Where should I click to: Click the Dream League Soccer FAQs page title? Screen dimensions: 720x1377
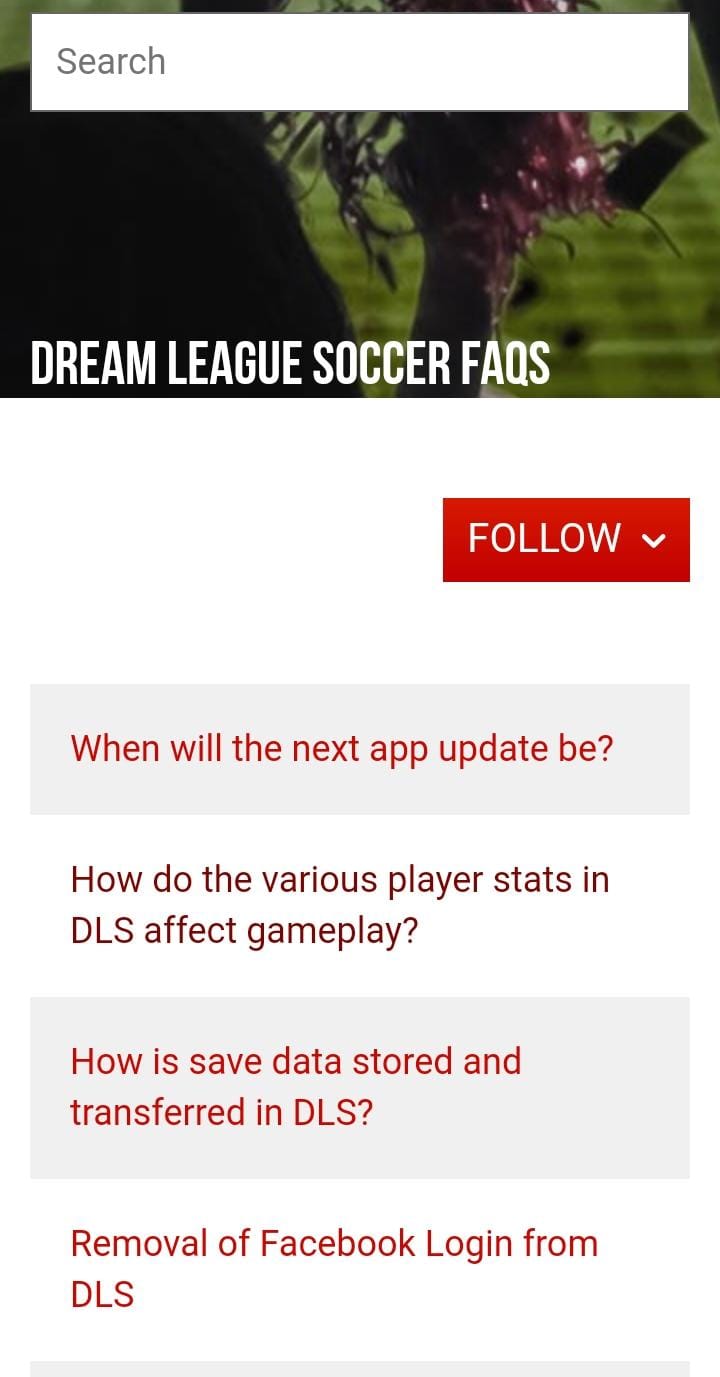(290, 364)
